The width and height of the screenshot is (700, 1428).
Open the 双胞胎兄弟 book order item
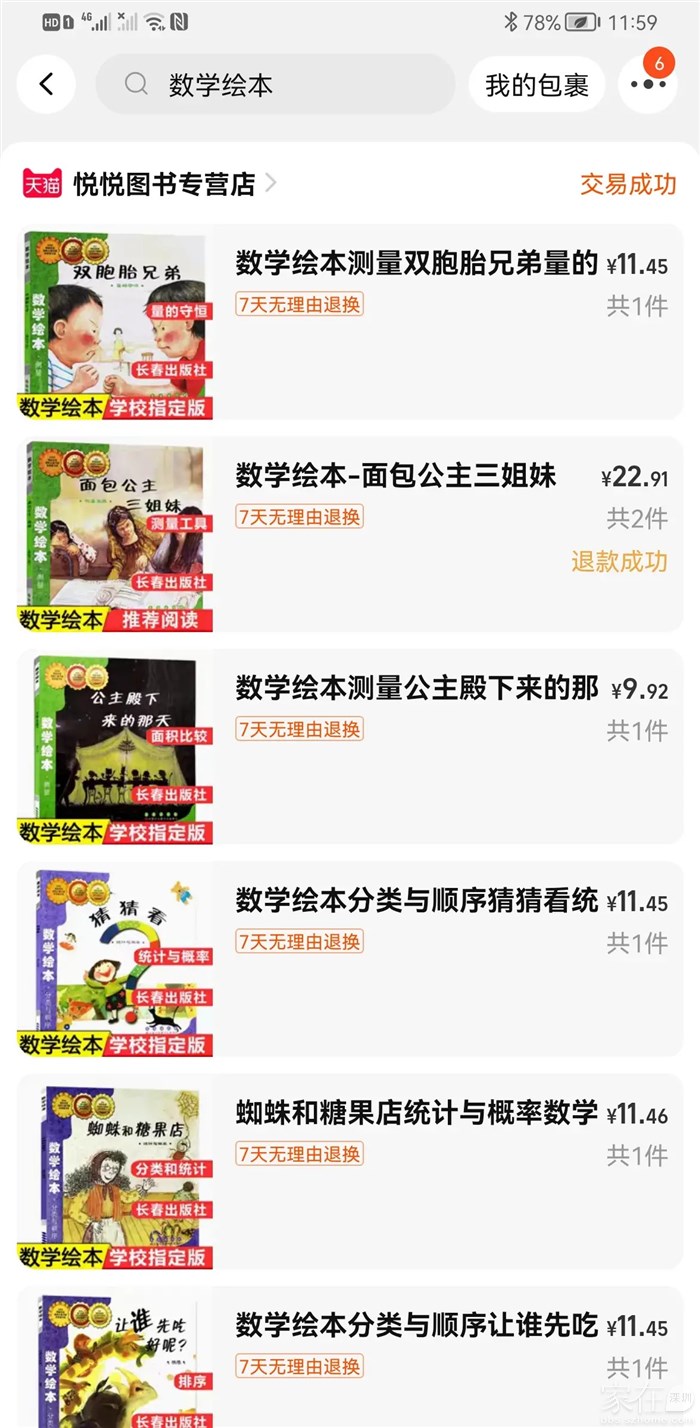(416, 264)
